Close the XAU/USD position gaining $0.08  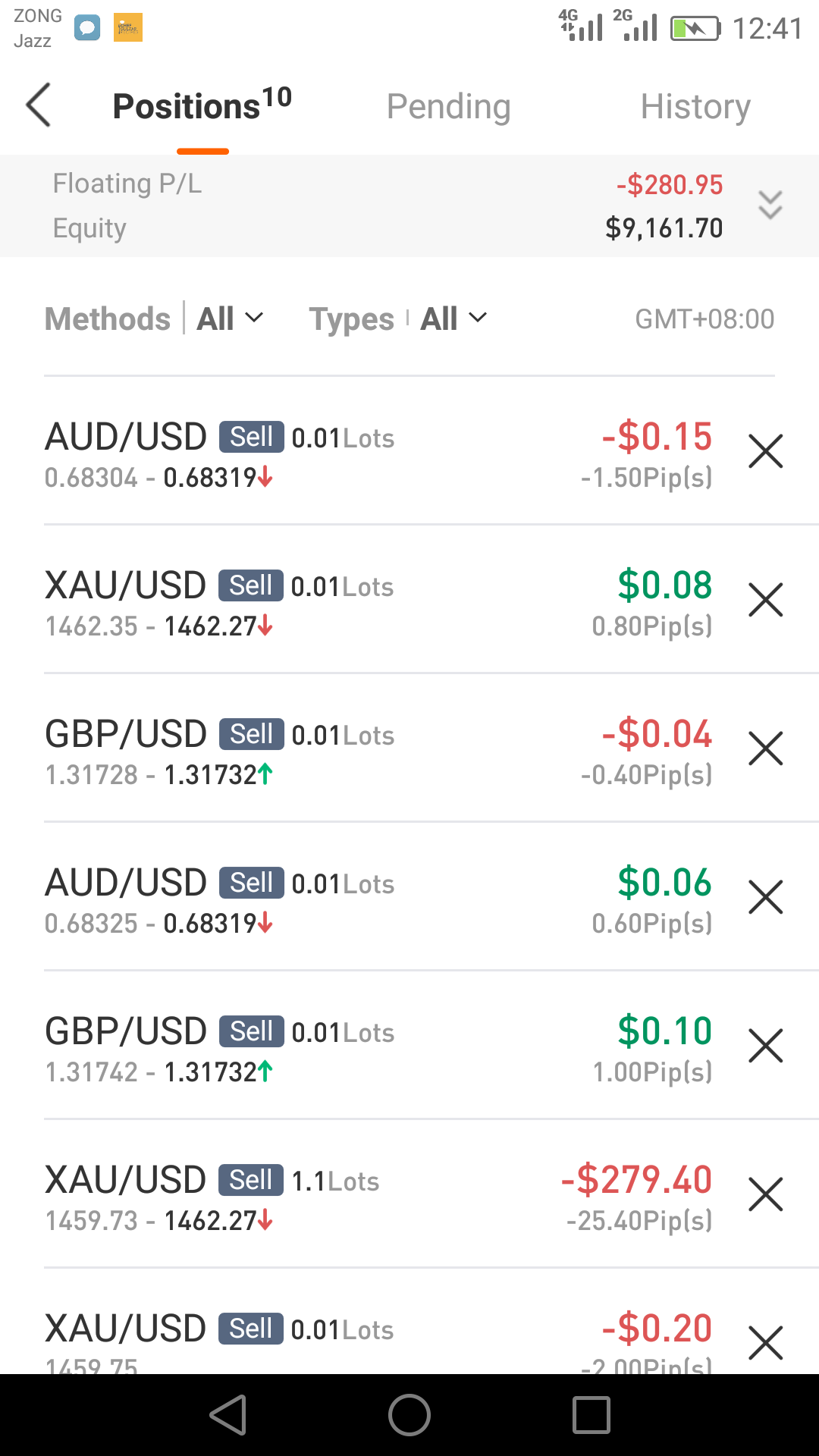[x=766, y=601]
